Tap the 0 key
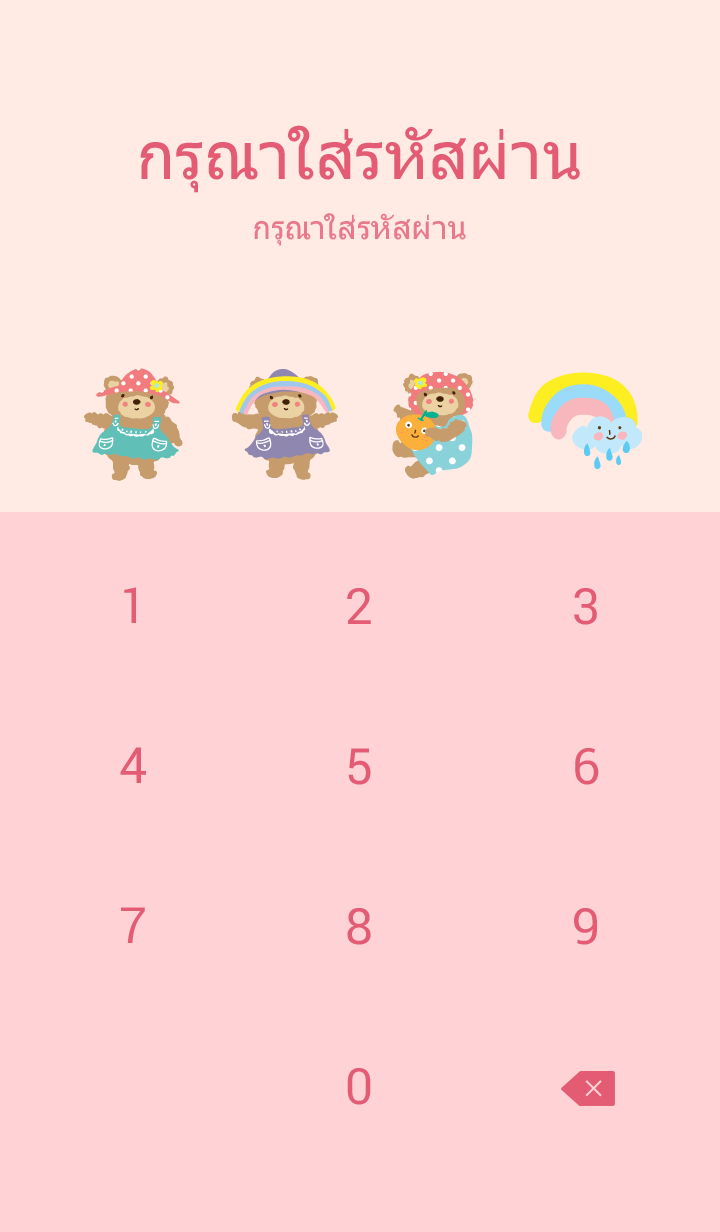Screen dimensions: 720x1232 (x=359, y=1087)
